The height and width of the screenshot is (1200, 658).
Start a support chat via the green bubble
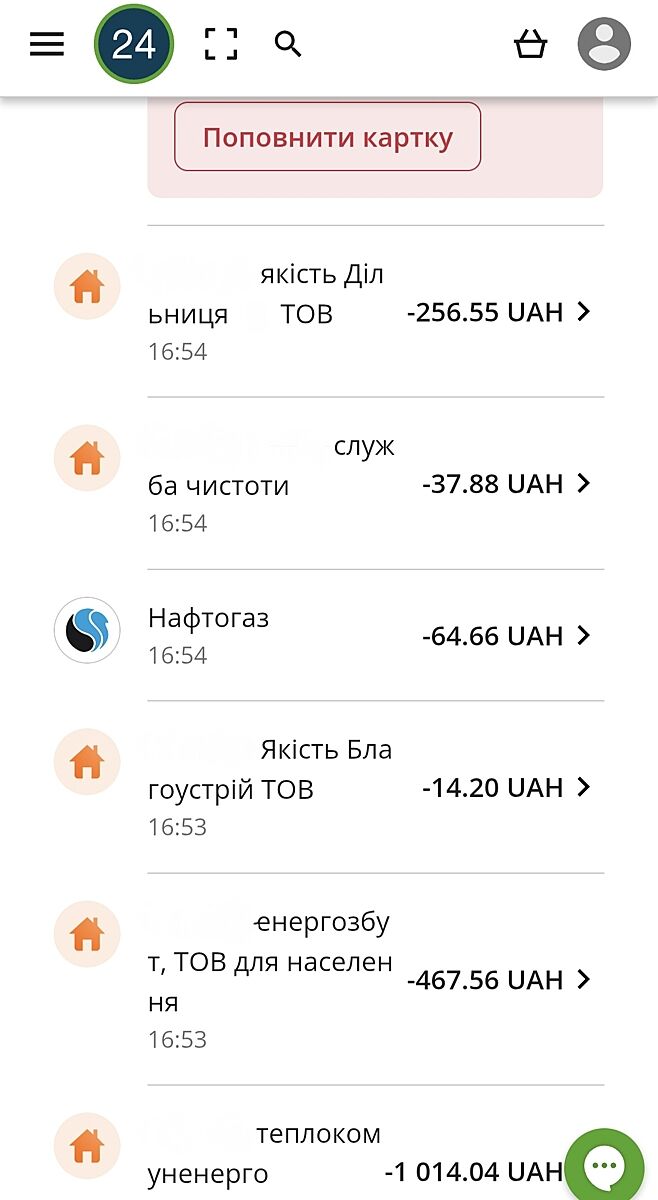click(x=604, y=1167)
